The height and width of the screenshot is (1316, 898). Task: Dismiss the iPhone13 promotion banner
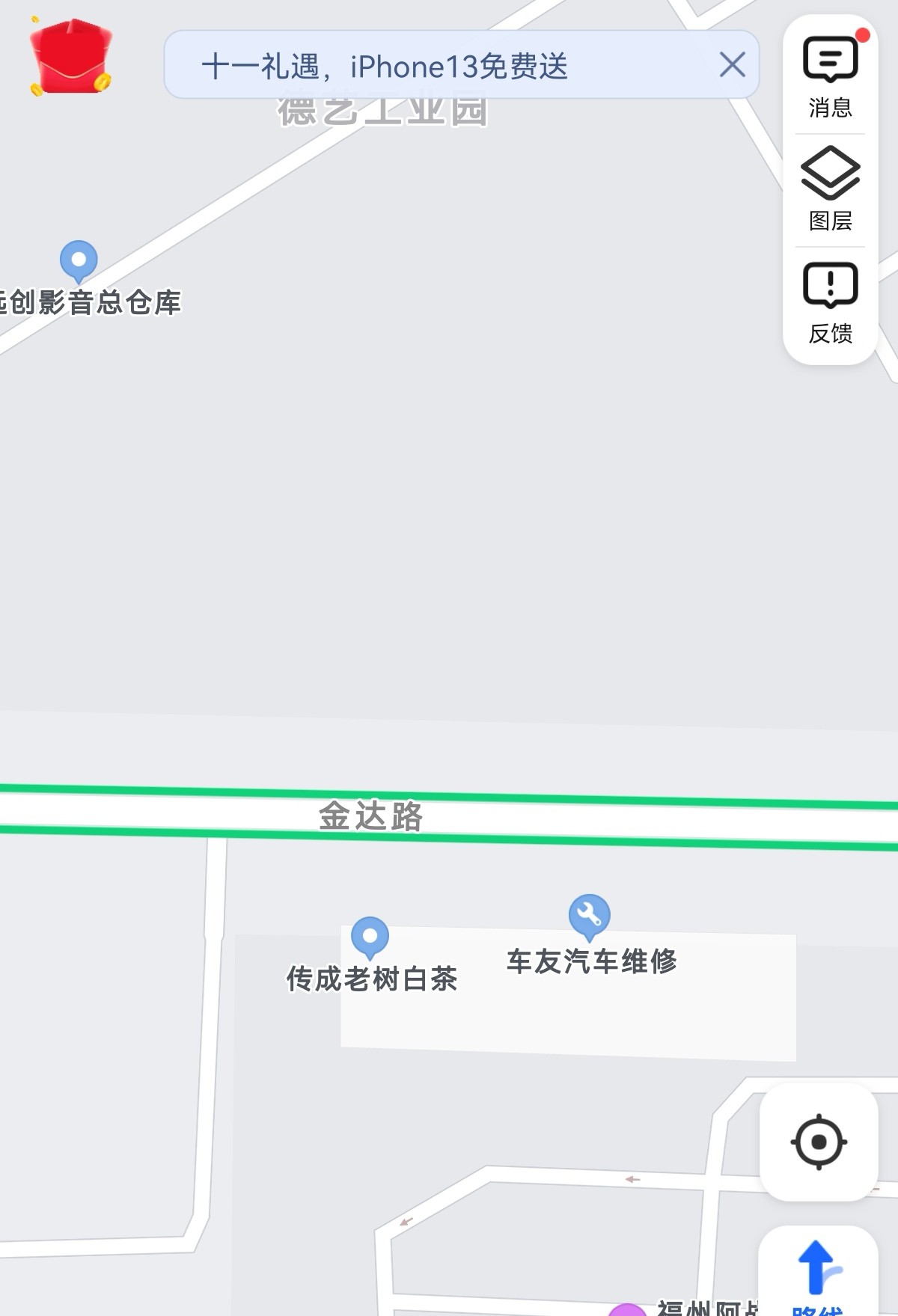pyautogui.click(x=732, y=65)
